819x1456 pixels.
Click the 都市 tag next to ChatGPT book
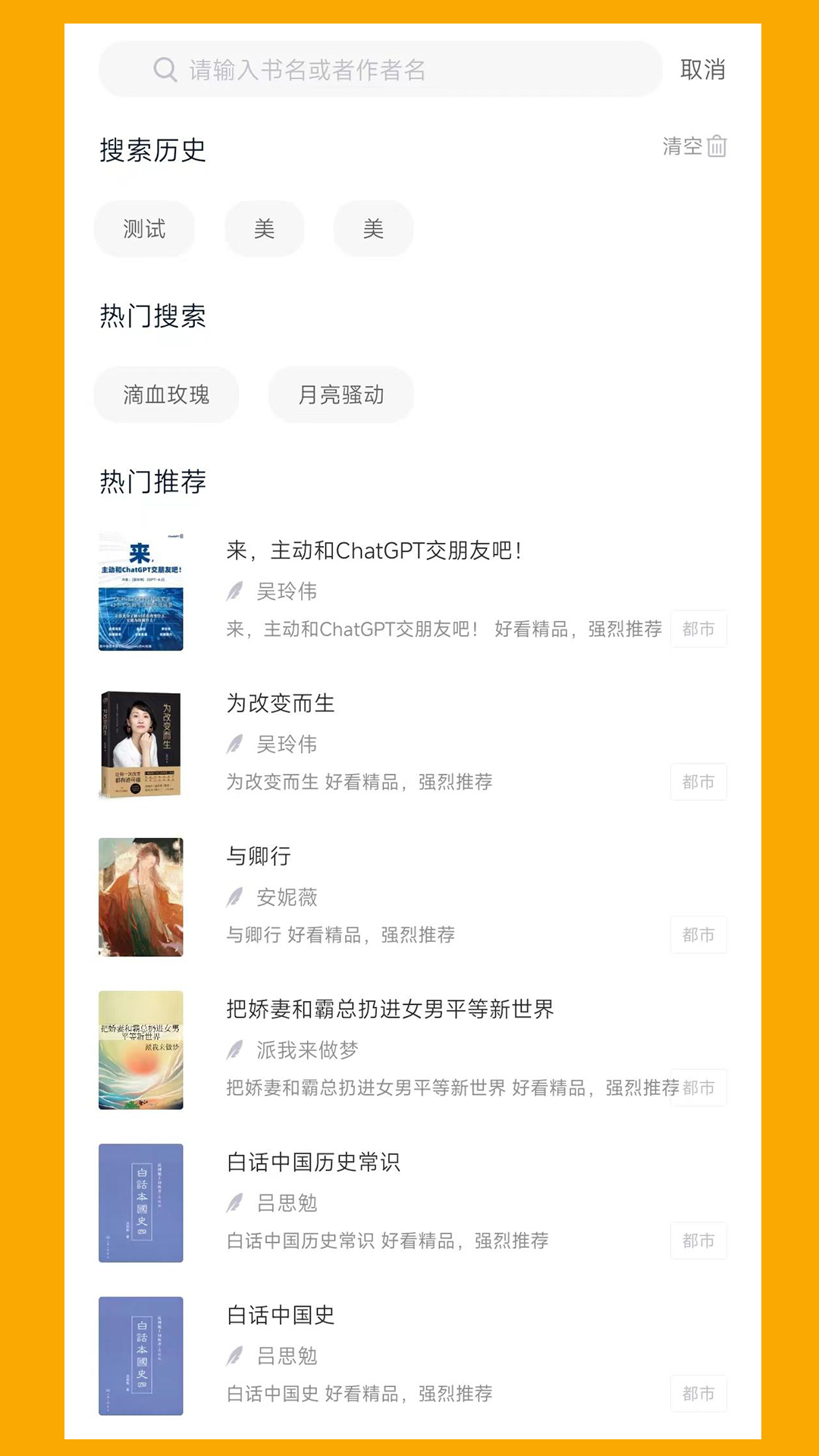698,629
